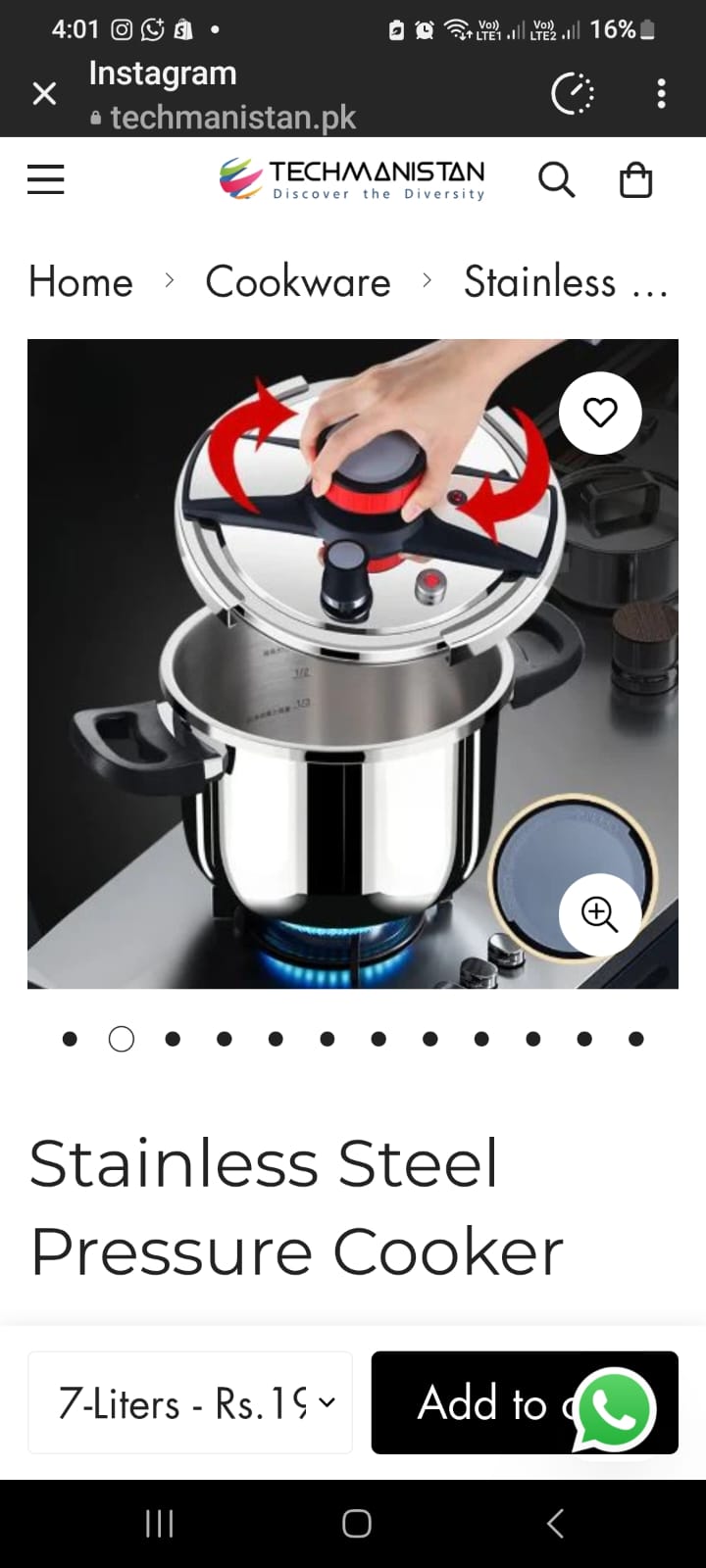Jump to the last image dot
706x1568 pixels.
point(635,1039)
